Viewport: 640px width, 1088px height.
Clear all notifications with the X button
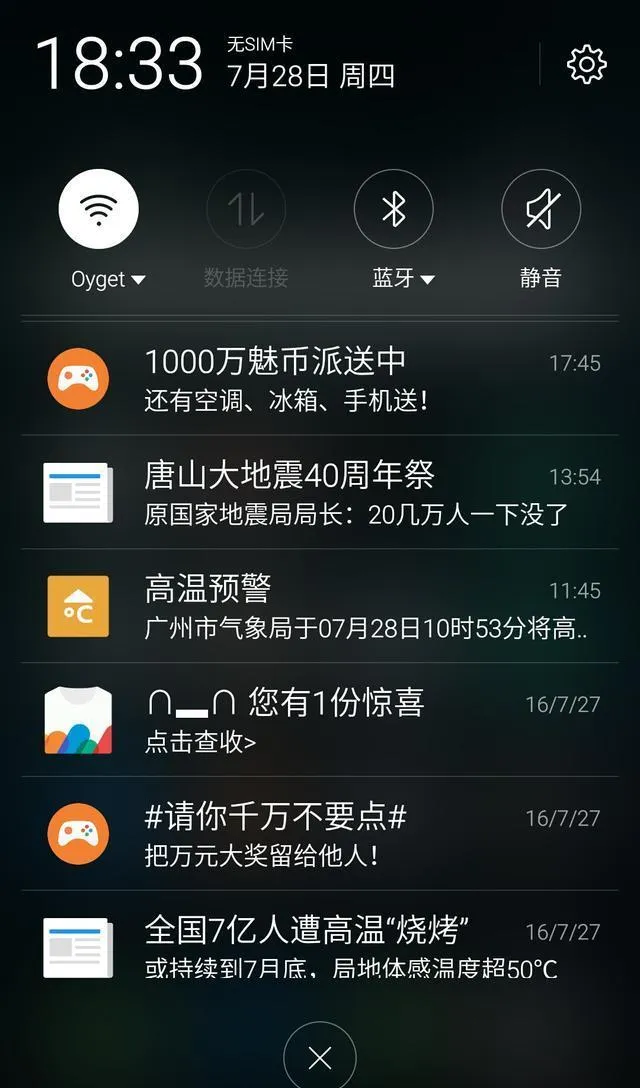click(x=320, y=1057)
